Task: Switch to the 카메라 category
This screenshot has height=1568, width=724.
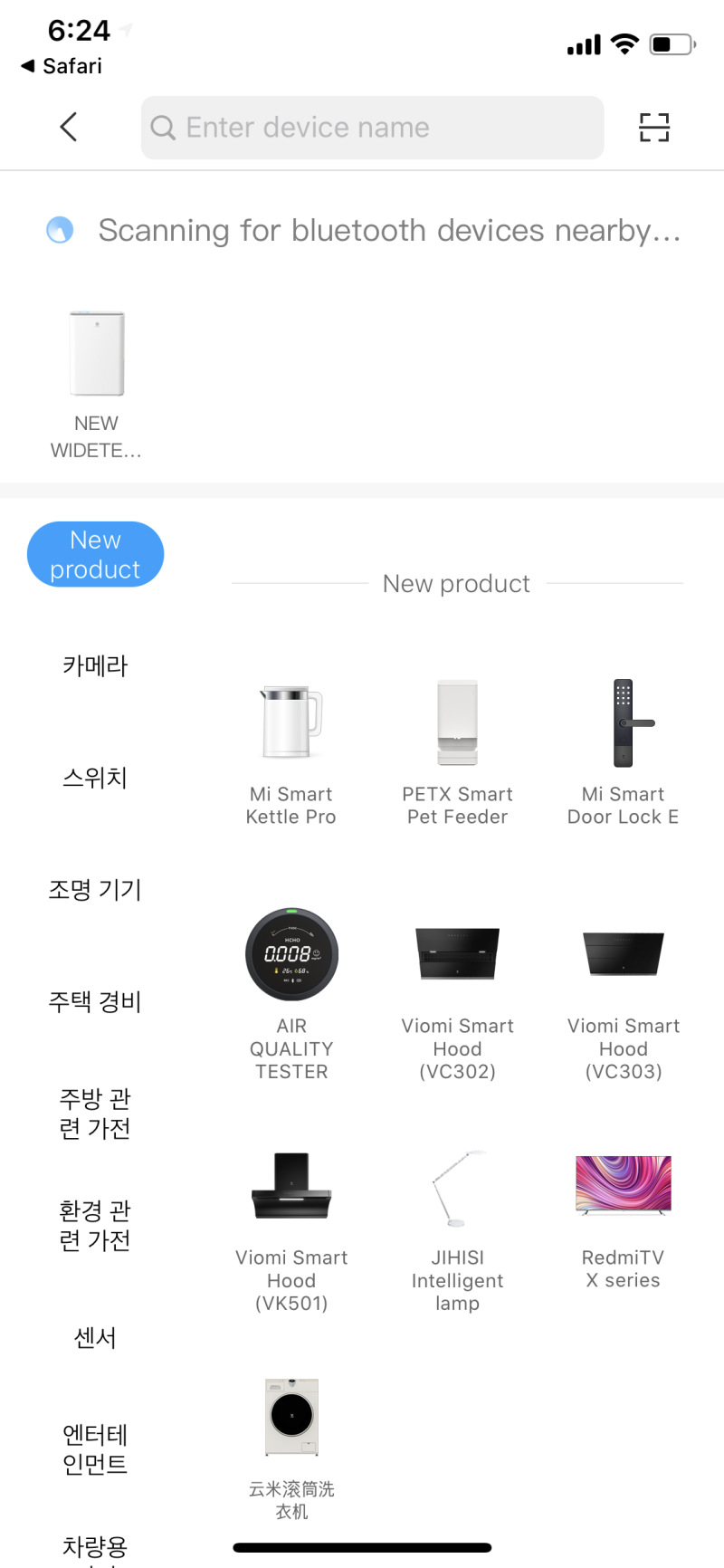Action: [x=95, y=666]
